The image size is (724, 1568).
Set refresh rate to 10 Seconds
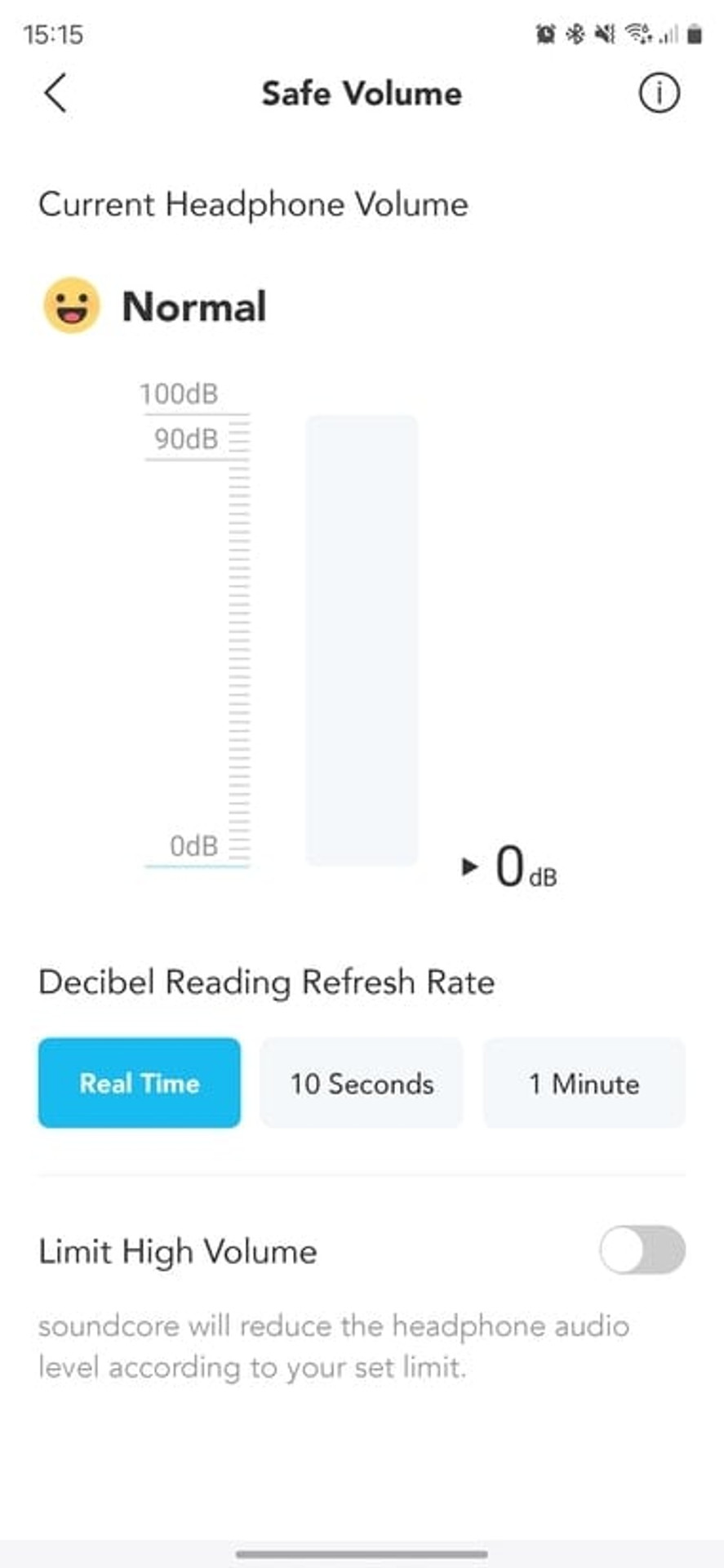pos(362,1083)
